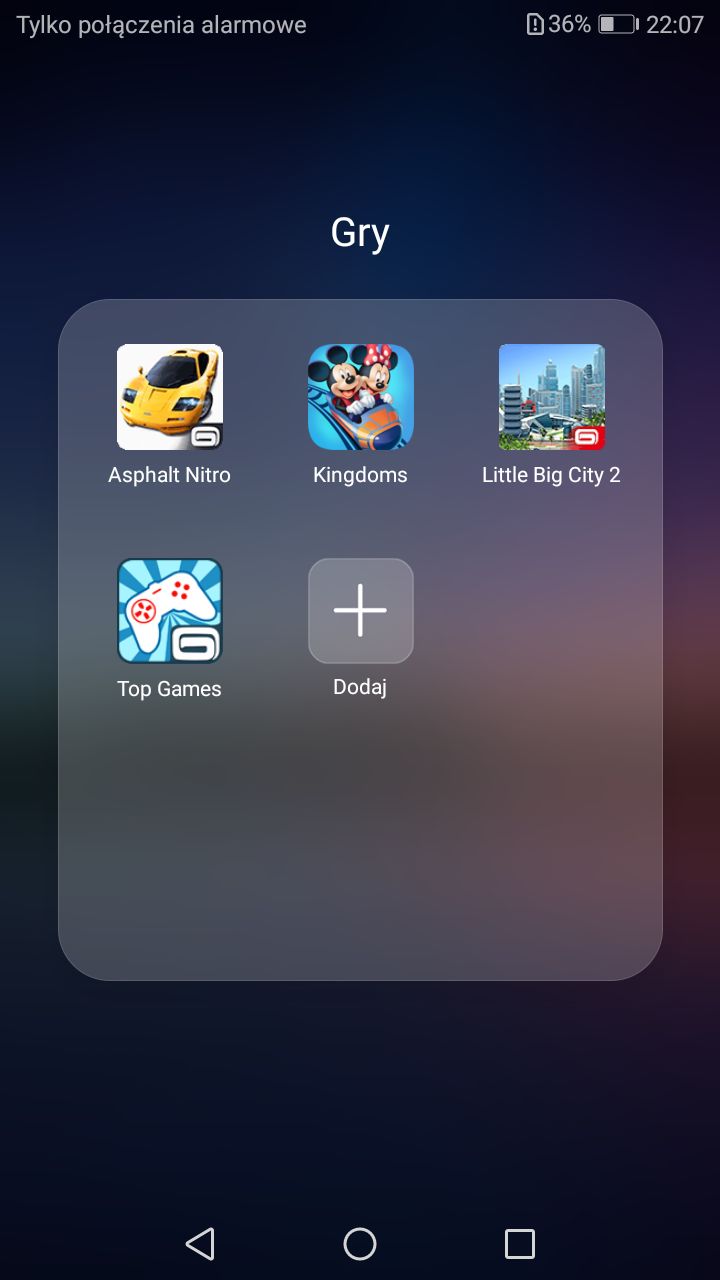Tap Dodaj to add an app

pos(360,611)
